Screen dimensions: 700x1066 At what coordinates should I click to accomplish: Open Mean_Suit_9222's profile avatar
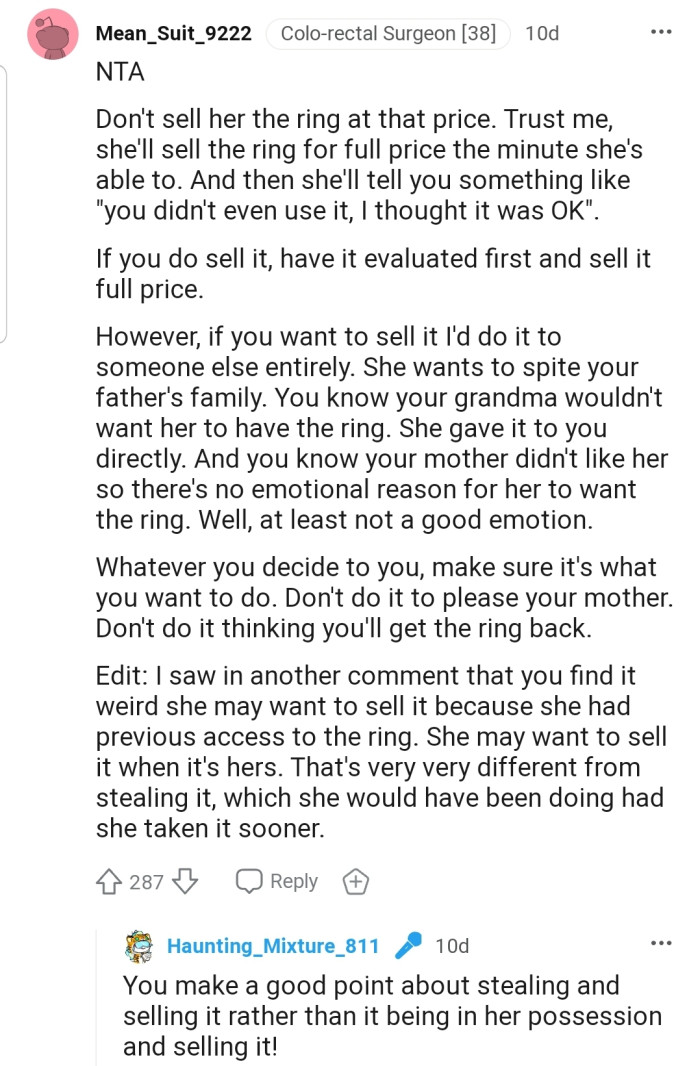click(x=52, y=35)
